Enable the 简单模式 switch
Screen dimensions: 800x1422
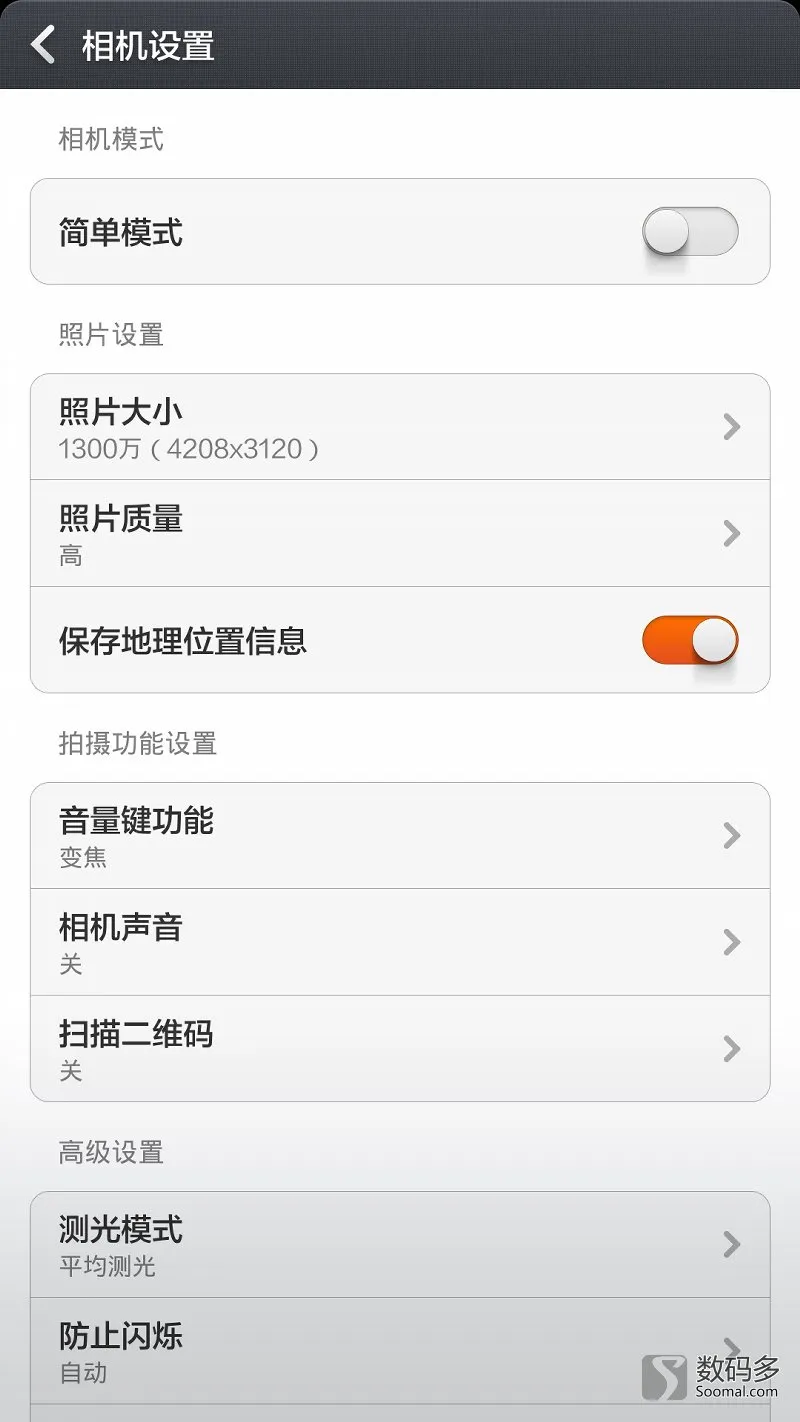[690, 232]
